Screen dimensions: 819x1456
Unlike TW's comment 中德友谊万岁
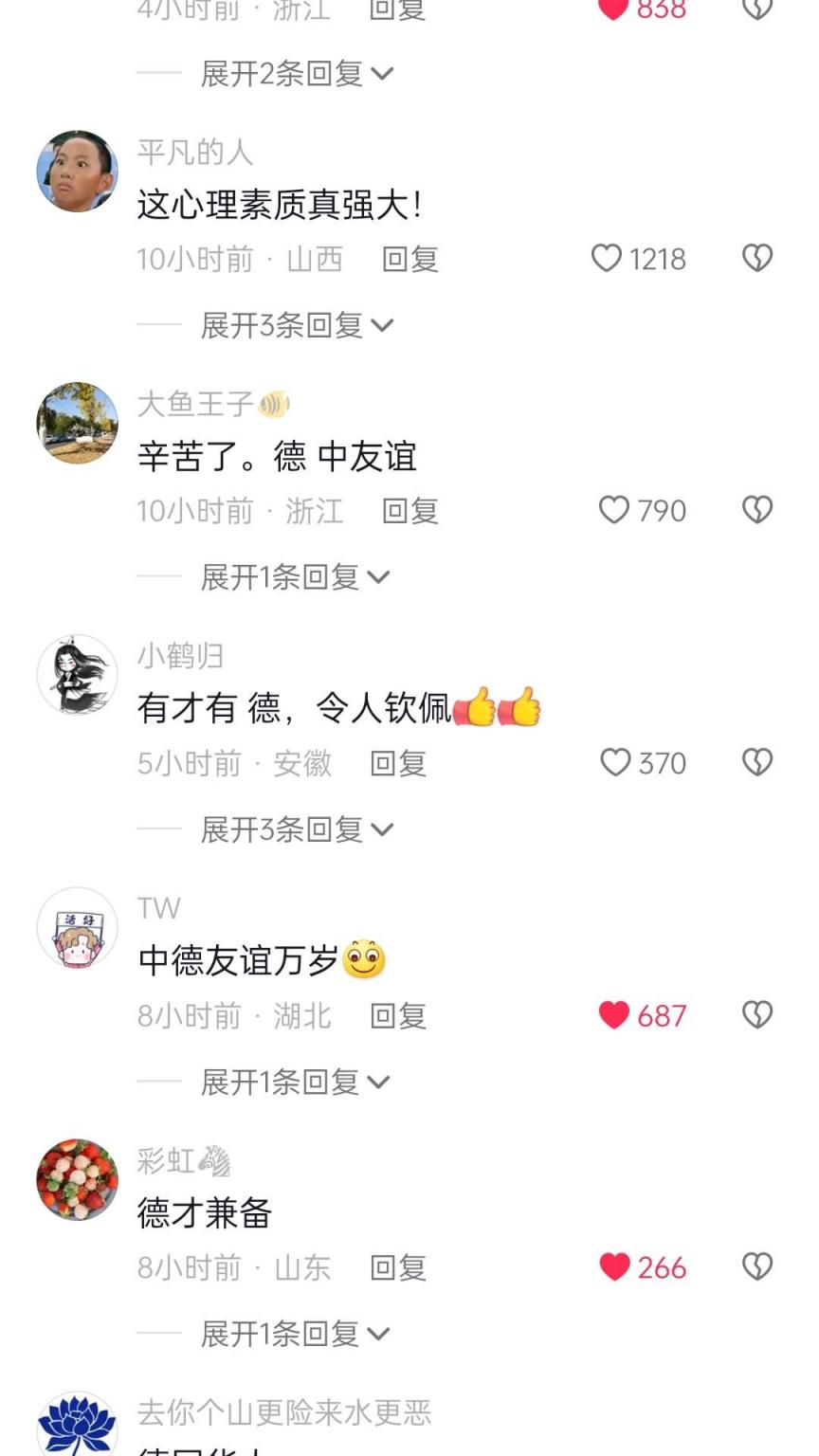(x=614, y=1014)
